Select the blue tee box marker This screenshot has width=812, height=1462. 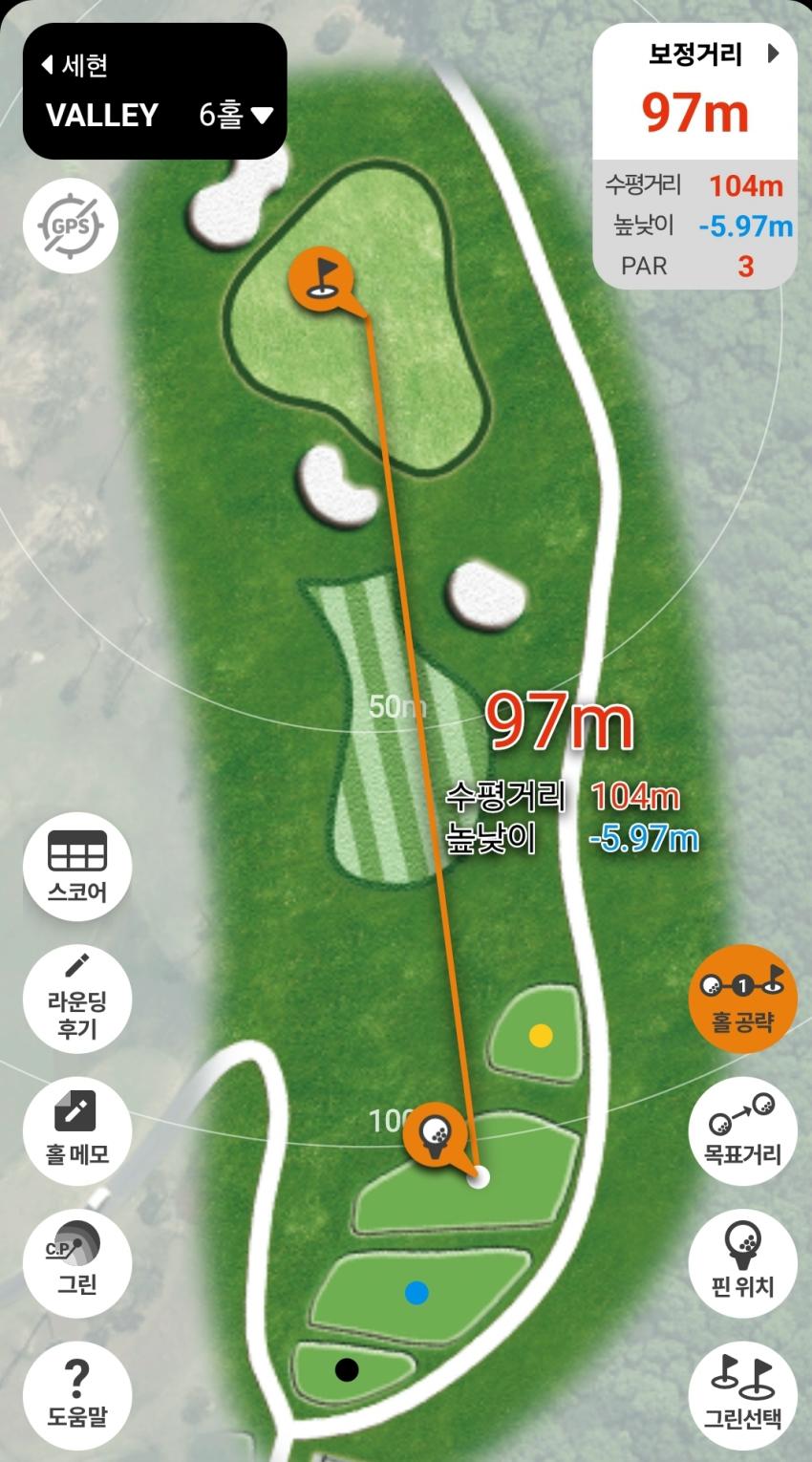click(416, 1293)
